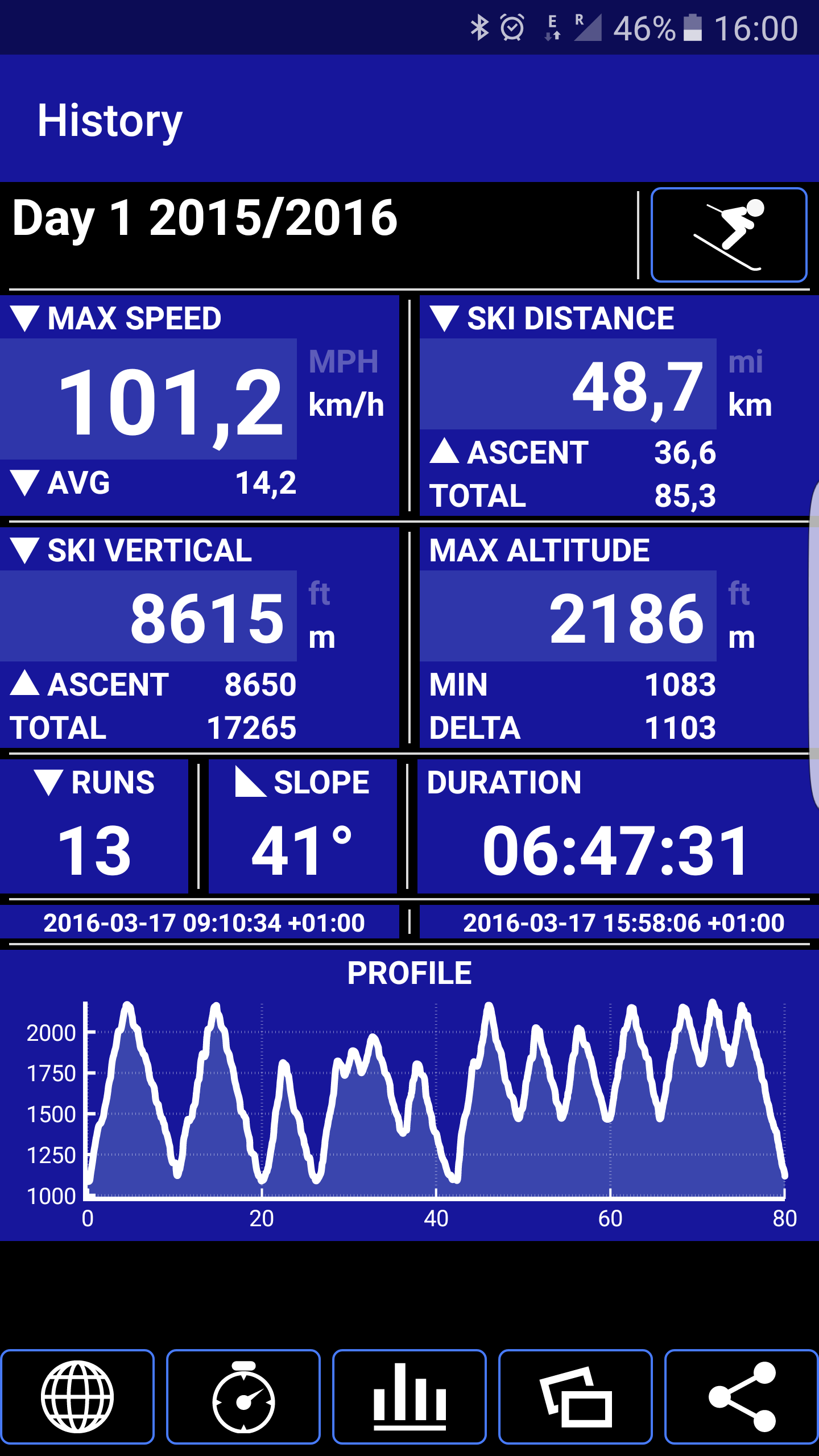The height and width of the screenshot is (1456, 819).
Task: Open the stopwatch speed view
Action: (243, 1396)
